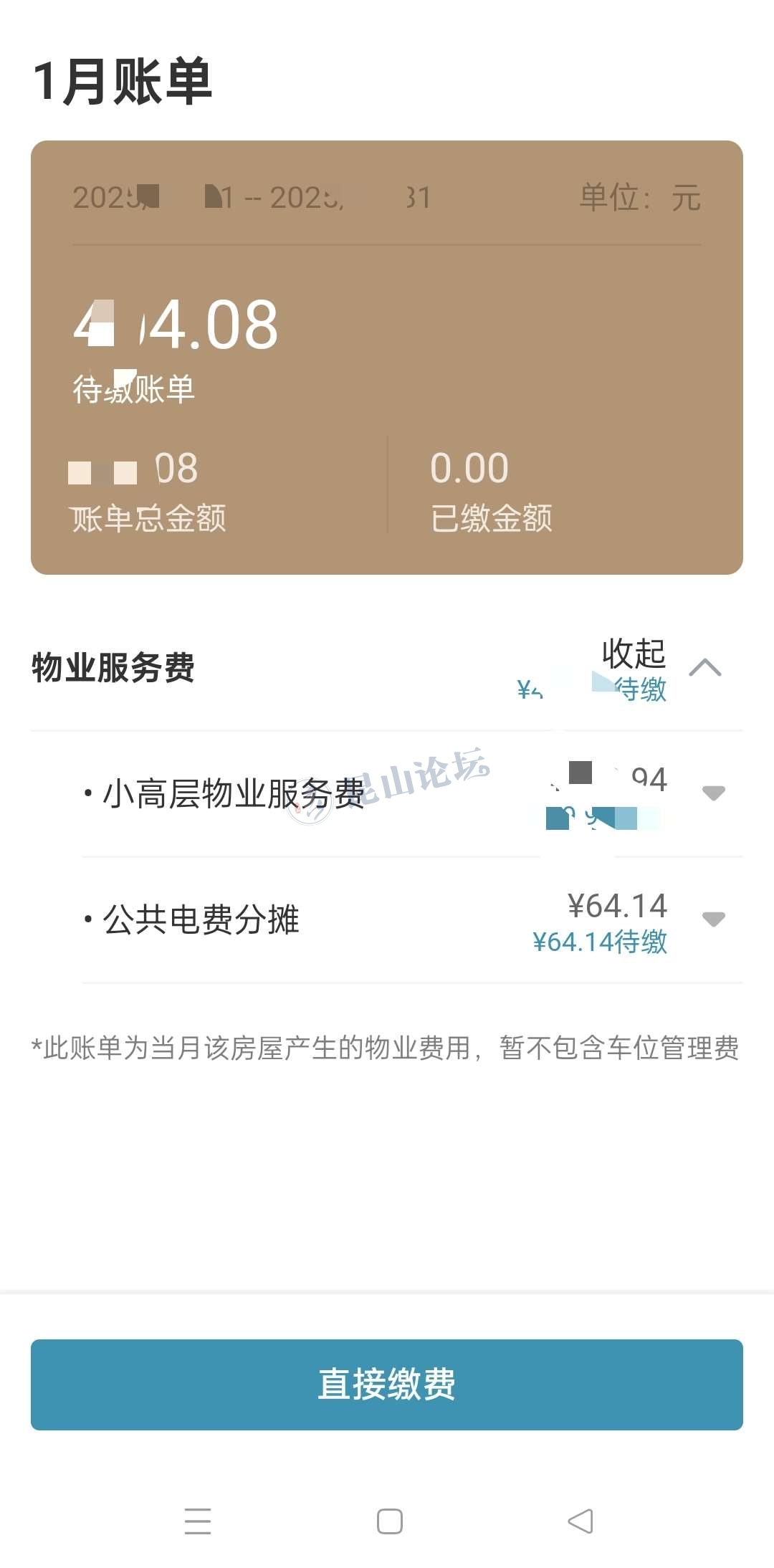Return to the home screen

(389, 1521)
